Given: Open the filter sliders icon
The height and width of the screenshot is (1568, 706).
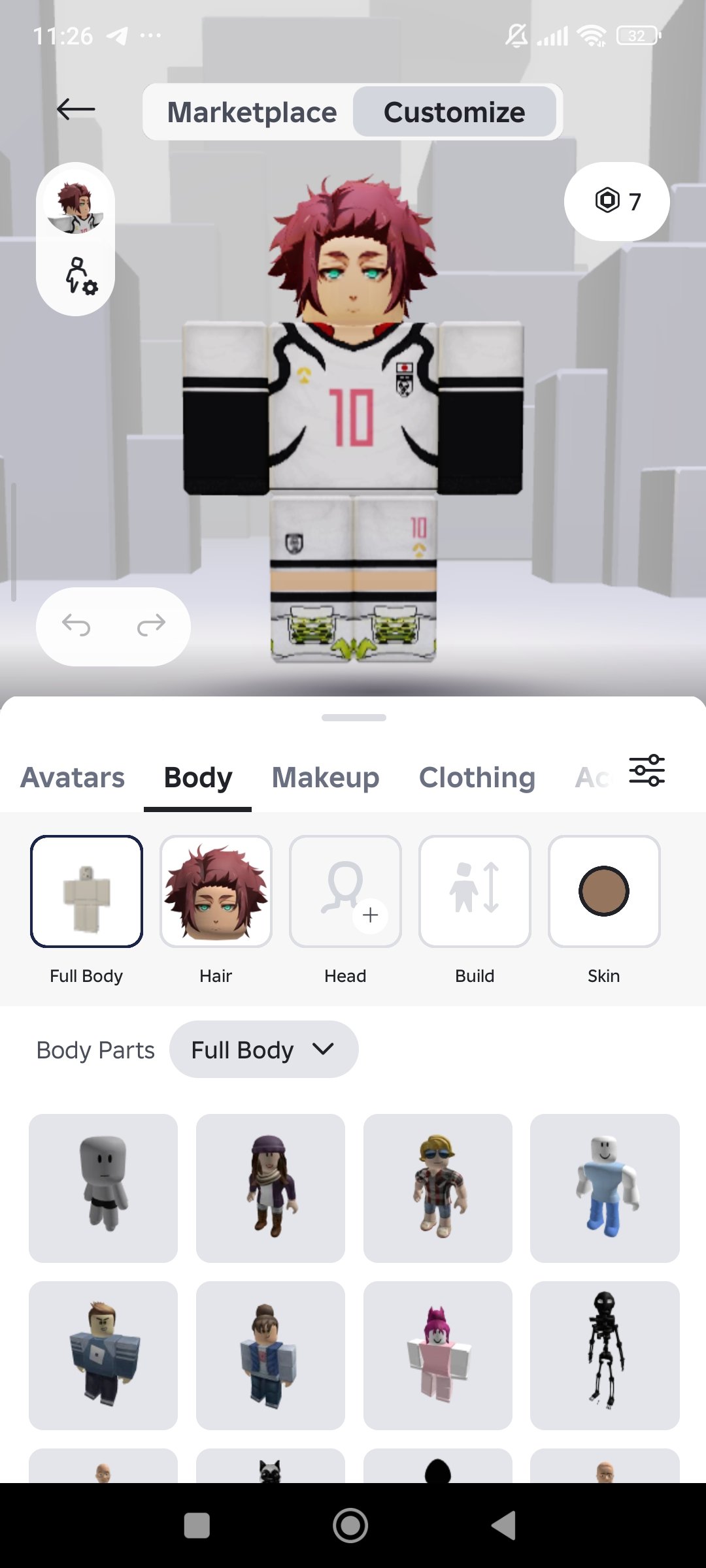Looking at the screenshot, I should (647, 770).
